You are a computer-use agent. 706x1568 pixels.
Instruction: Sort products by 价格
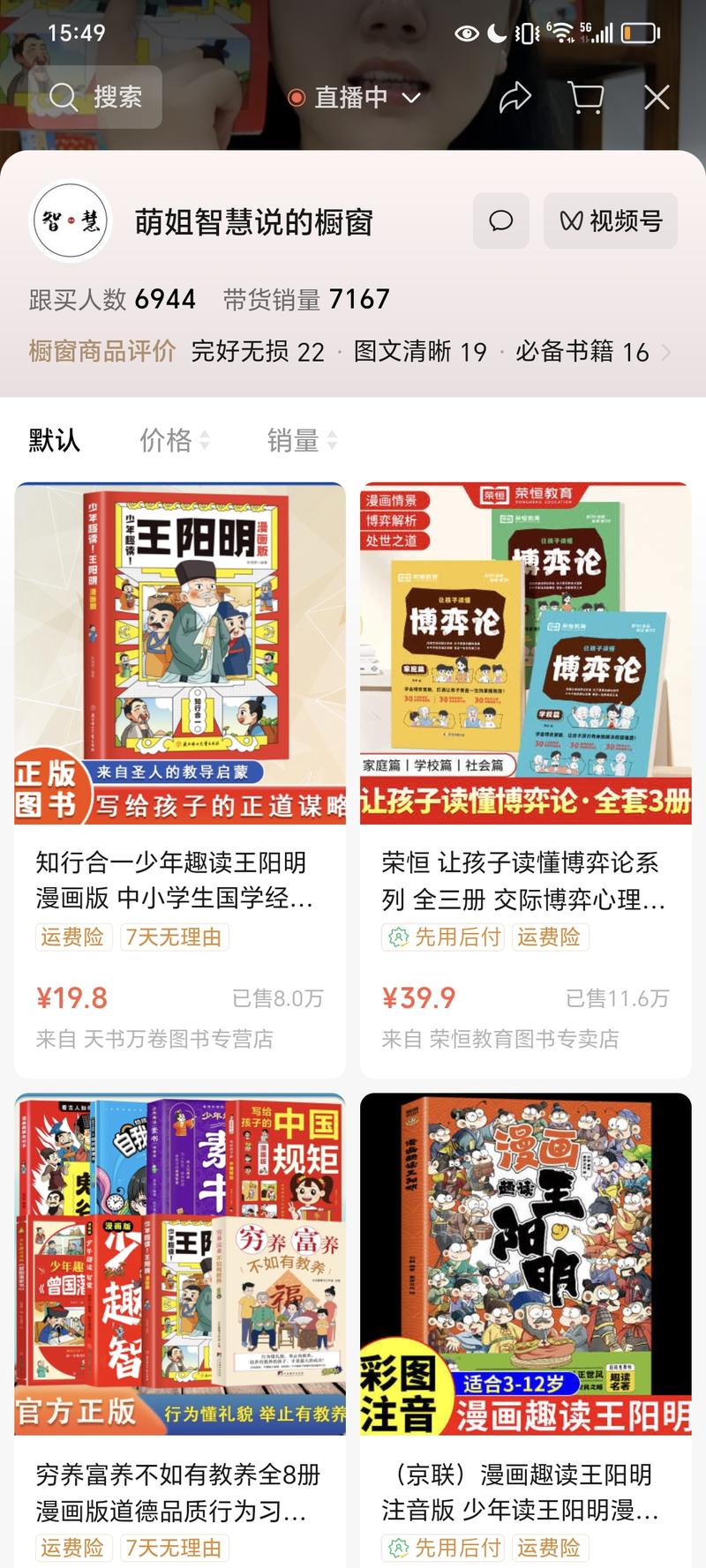coord(174,439)
